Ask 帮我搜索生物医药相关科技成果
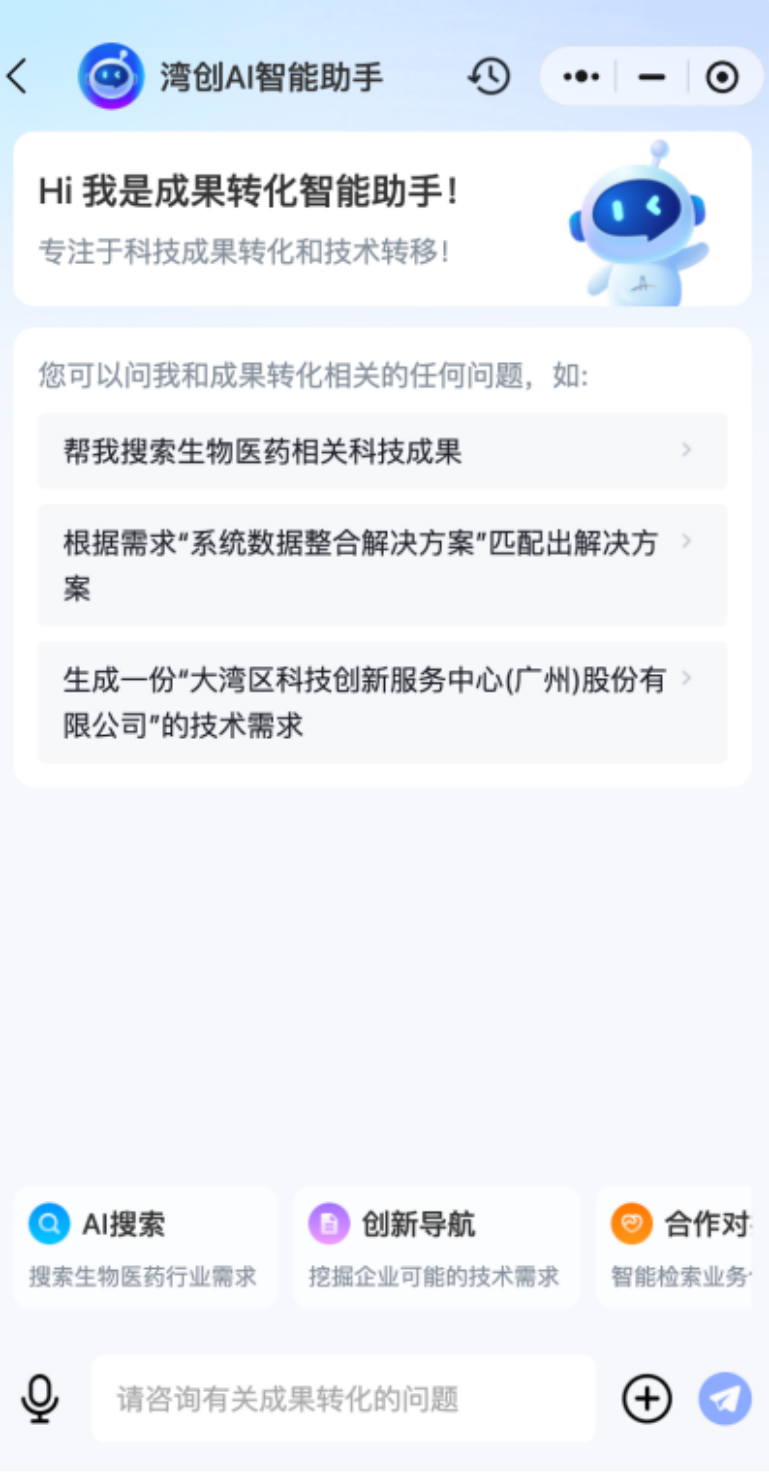The height and width of the screenshot is (1472, 769). 382,451
